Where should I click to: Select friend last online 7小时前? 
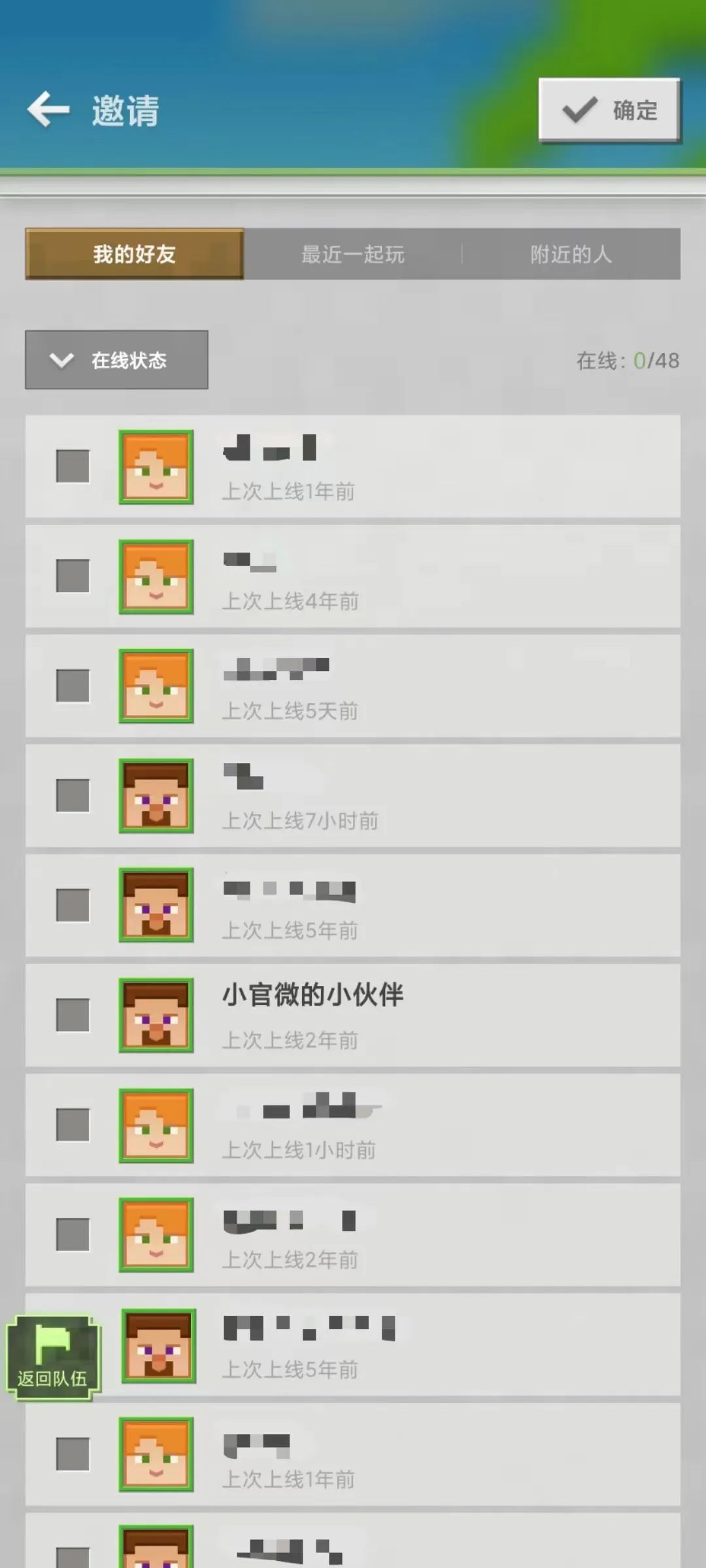[73, 795]
